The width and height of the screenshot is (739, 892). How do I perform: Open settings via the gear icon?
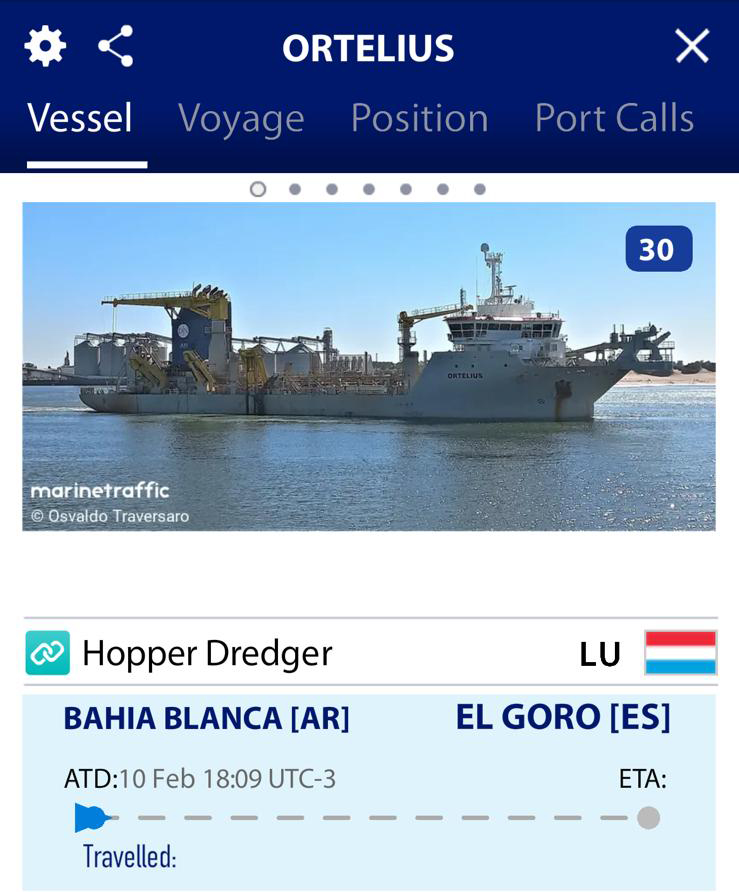point(45,46)
